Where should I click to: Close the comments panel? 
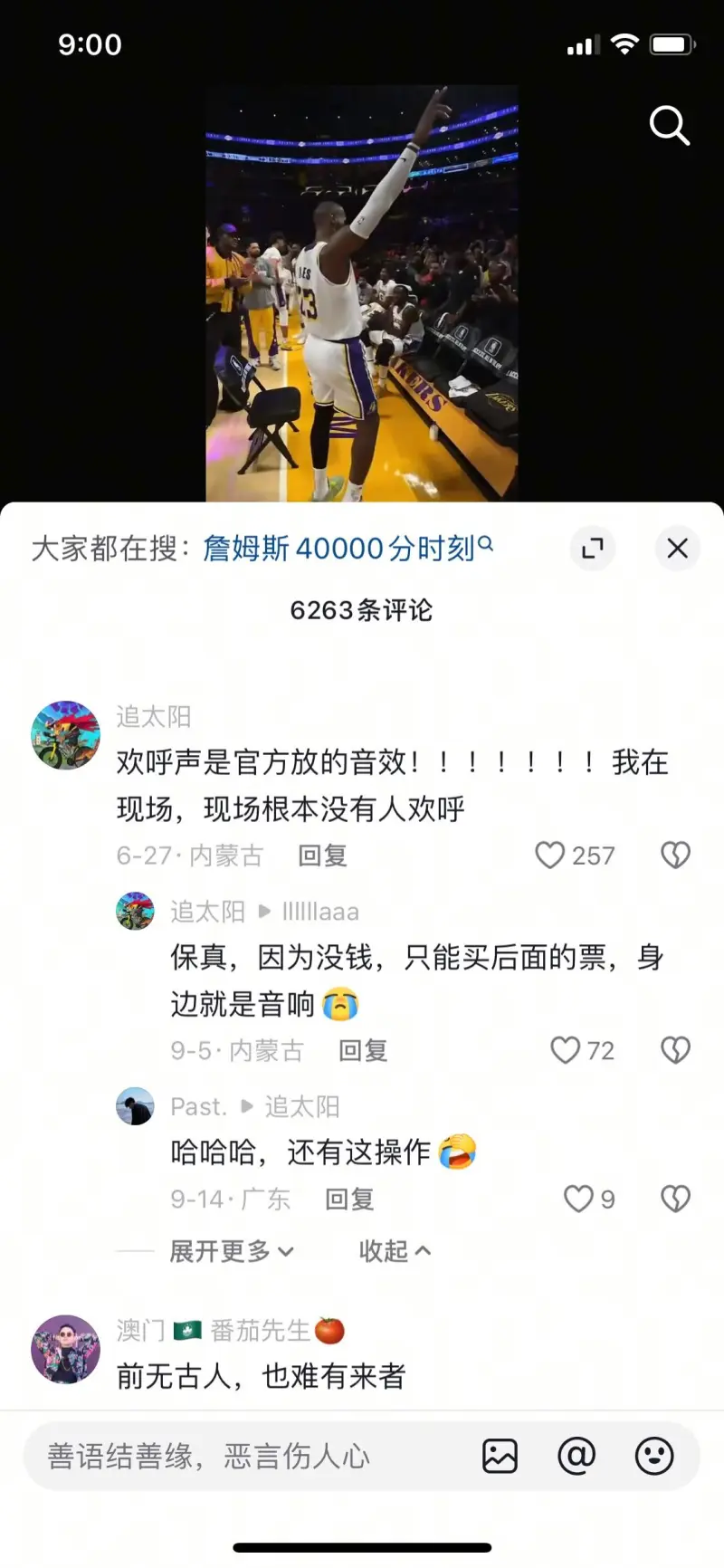tap(677, 549)
